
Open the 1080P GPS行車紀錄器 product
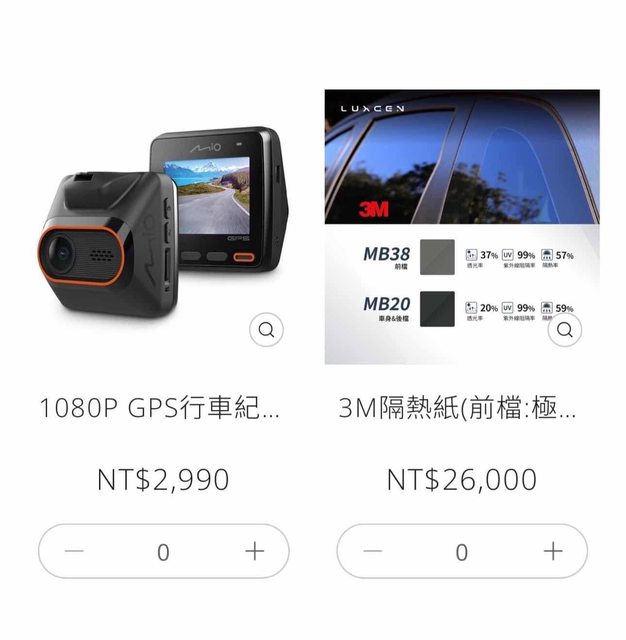click(x=160, y=408)
